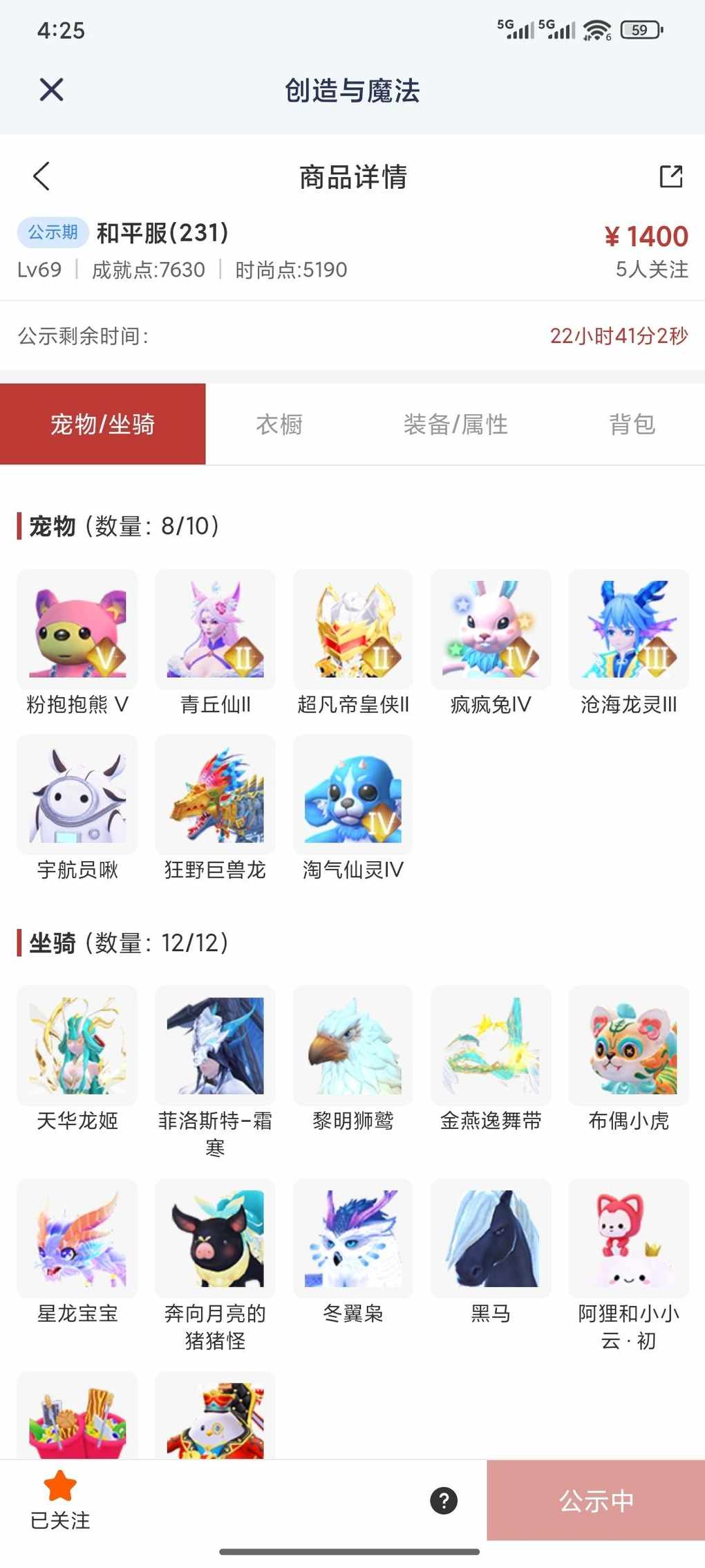The width and height of the screenshot is (705, 1568).
Task: Share this listing via the share icon
Action: [x=670, y=176]
